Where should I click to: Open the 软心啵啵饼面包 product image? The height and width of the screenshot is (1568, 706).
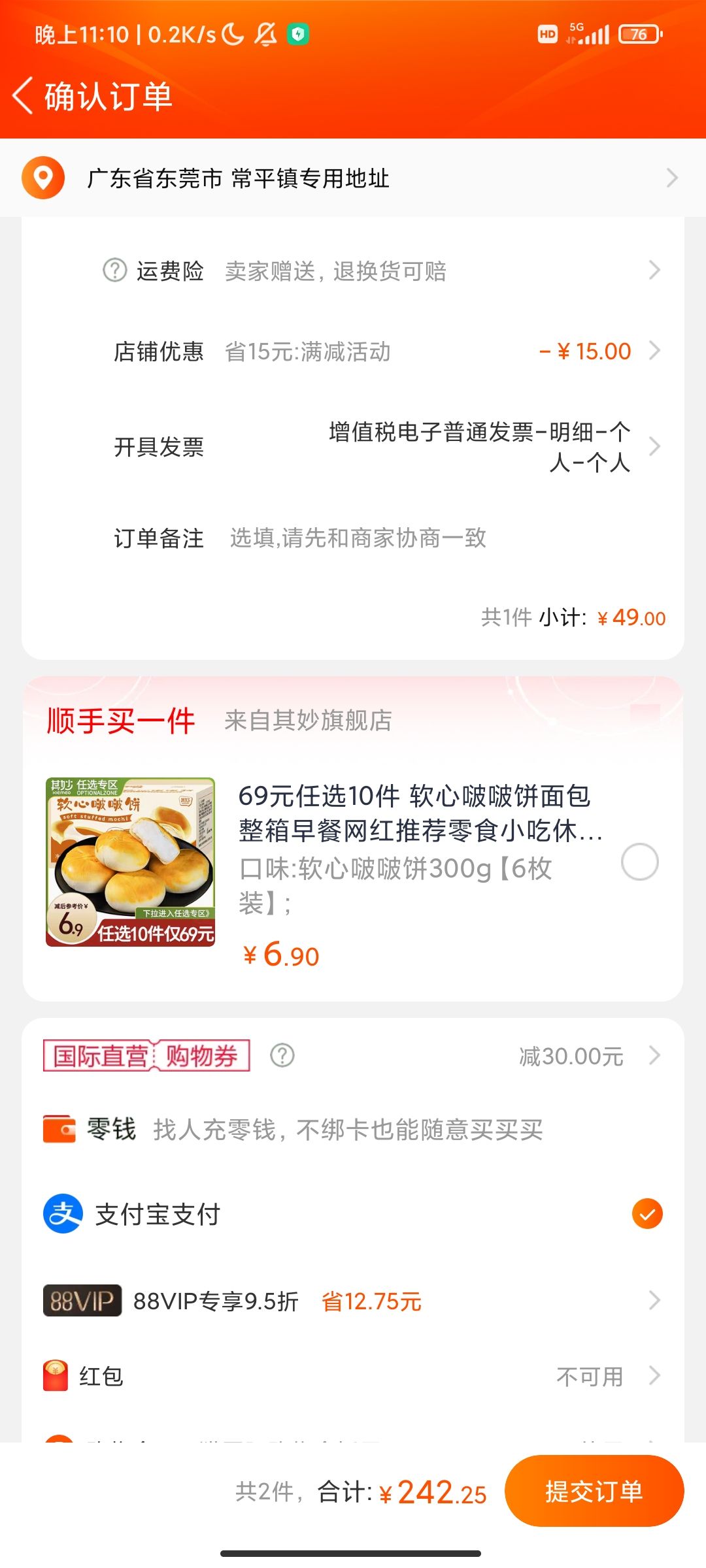click(x=130, y=862)
